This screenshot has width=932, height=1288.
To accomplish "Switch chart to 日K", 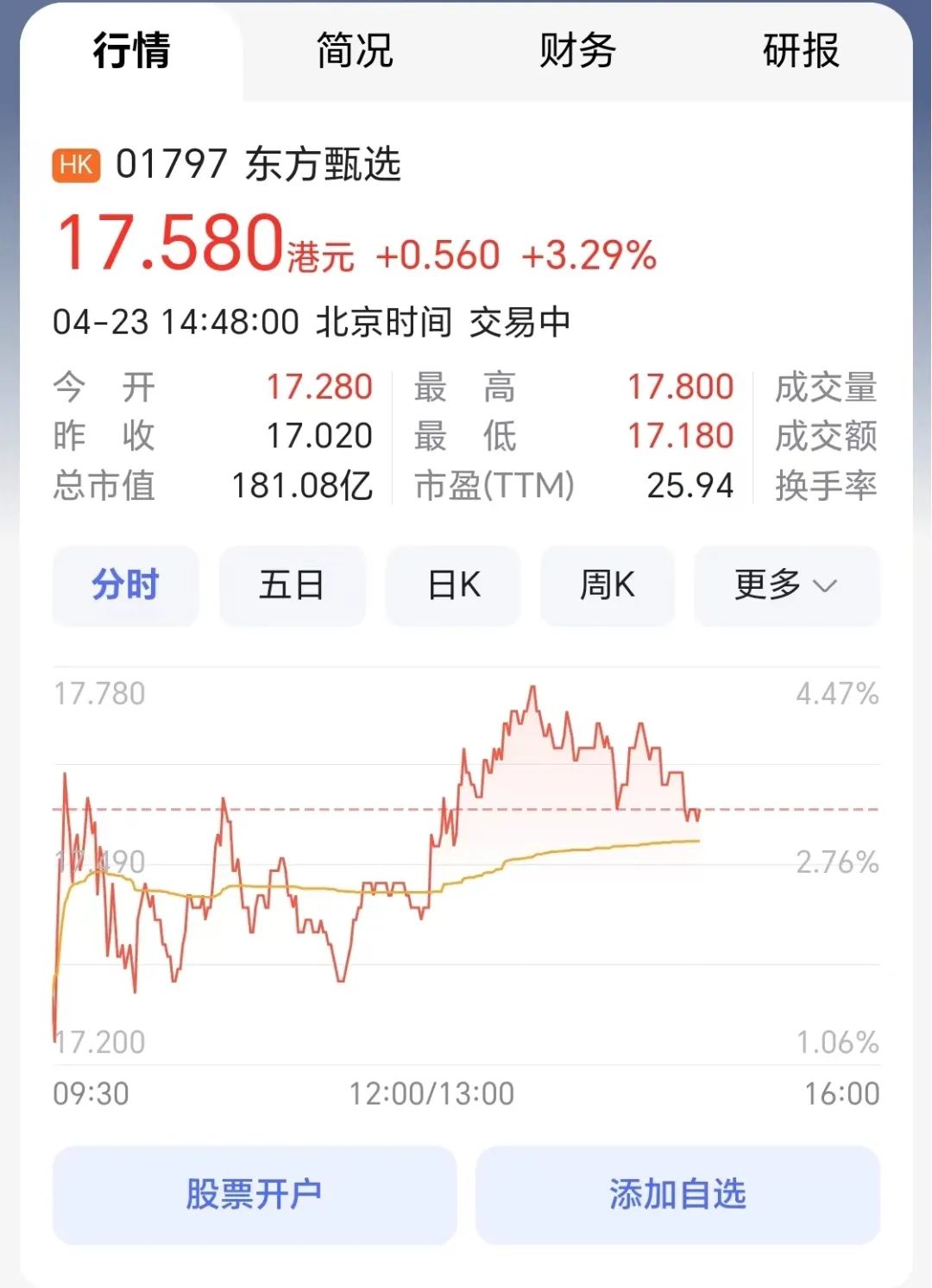I will [x=453, y=585].
